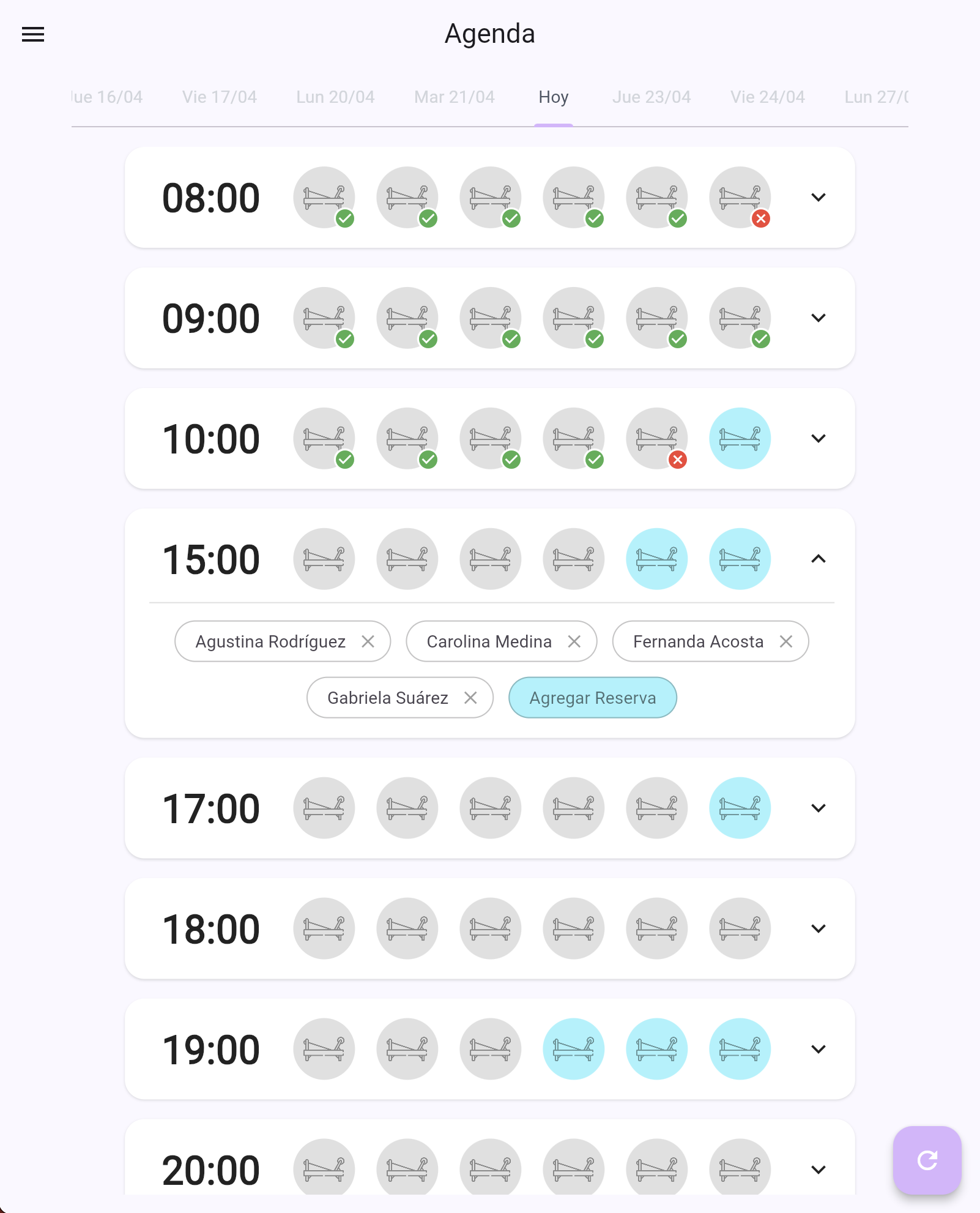
Task: Tap Agregar Reserva button
Action: [x=592, y=698]
